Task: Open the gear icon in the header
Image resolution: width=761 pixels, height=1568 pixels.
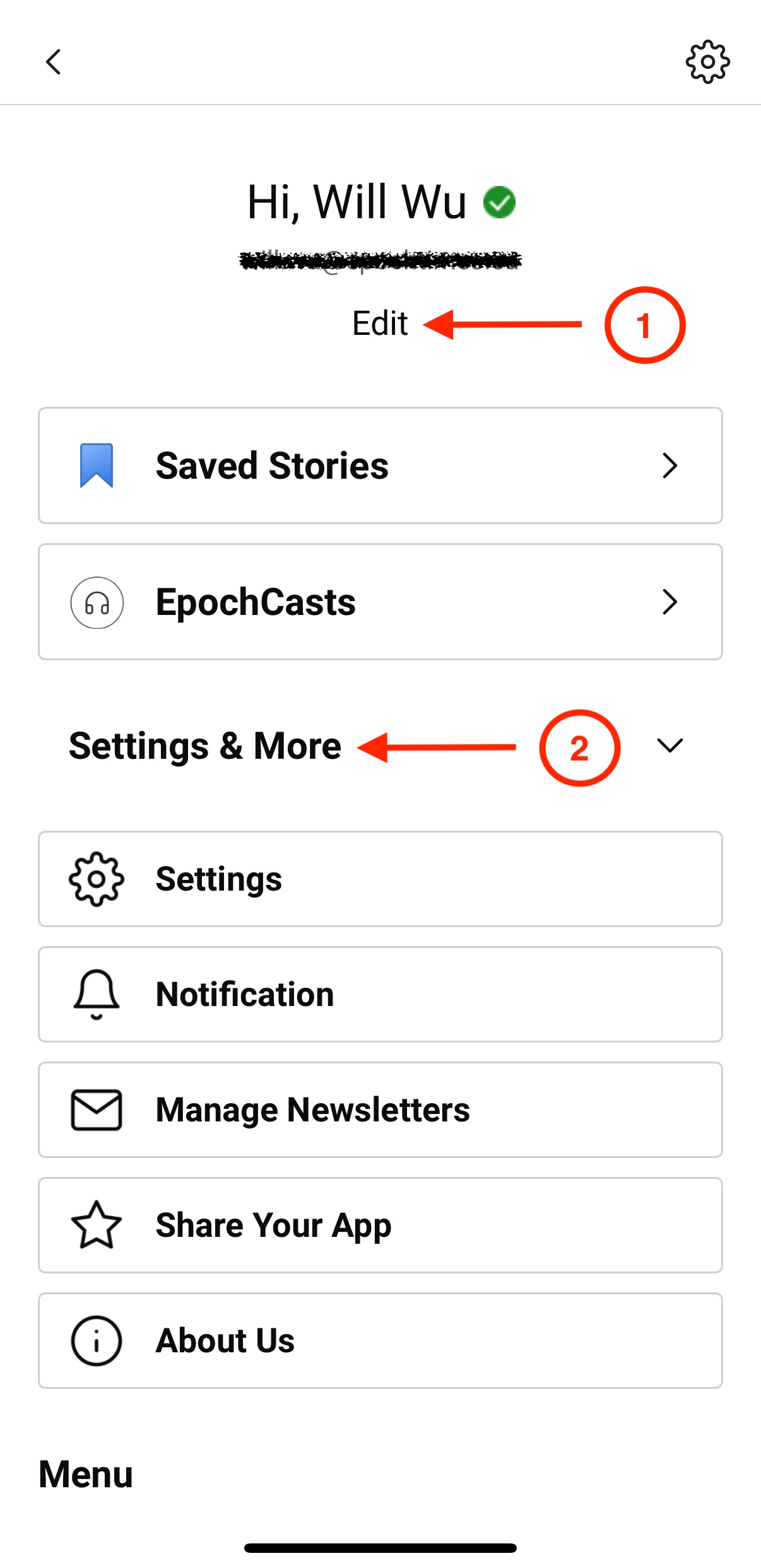Action: click(707, 62)
